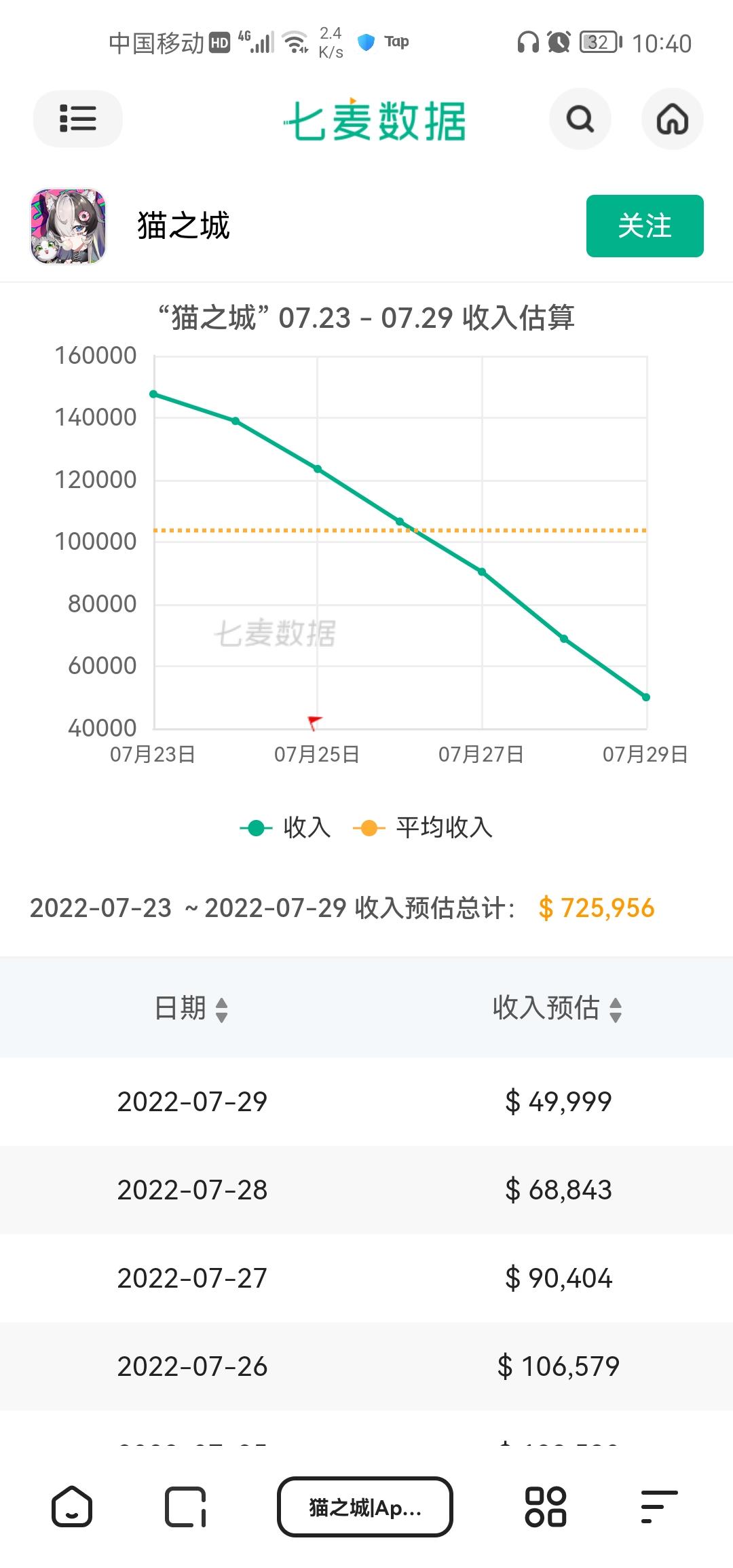Open the browser home button
Screen dimensions: 733x1568
(72, 1507)
